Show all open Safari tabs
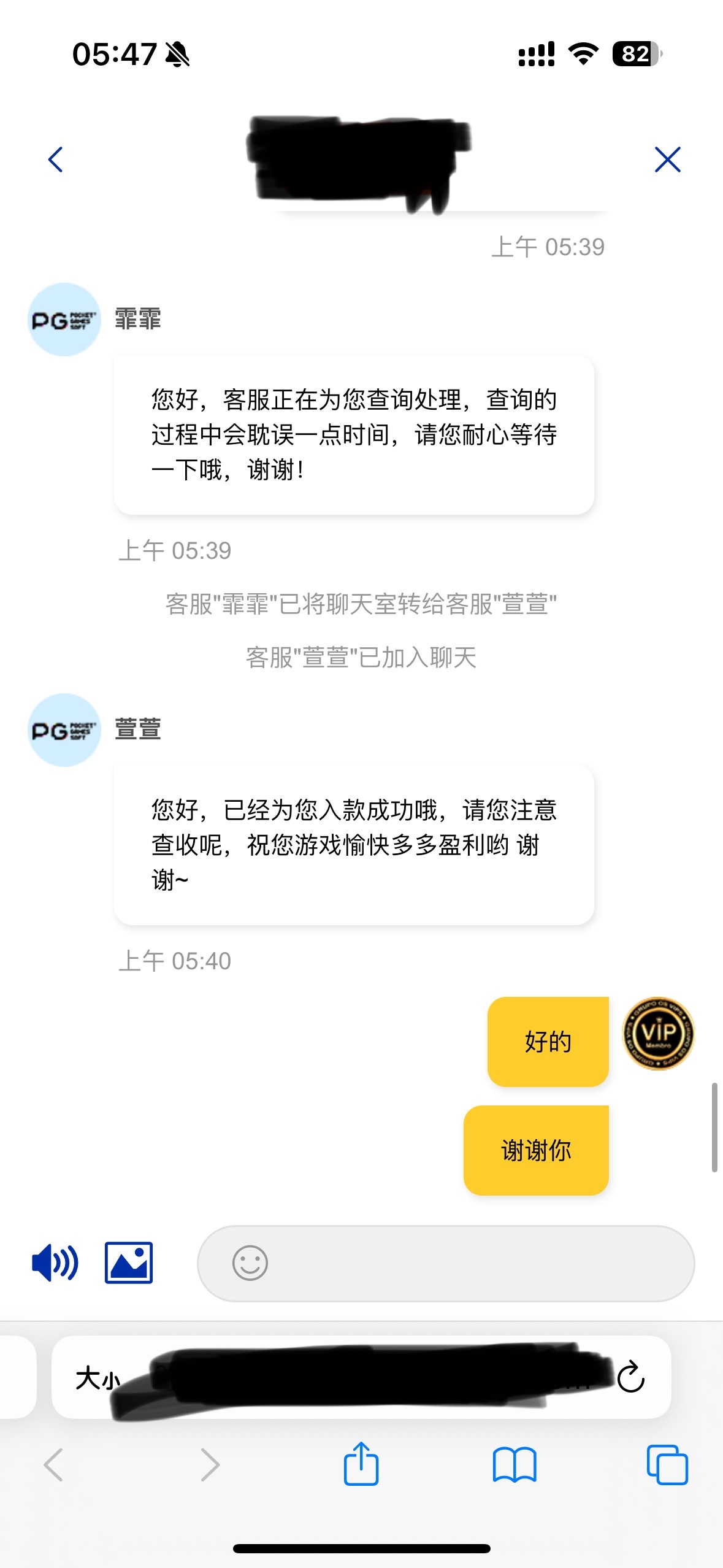This screenshot has height=1568, width=723. pos(667,1465)
